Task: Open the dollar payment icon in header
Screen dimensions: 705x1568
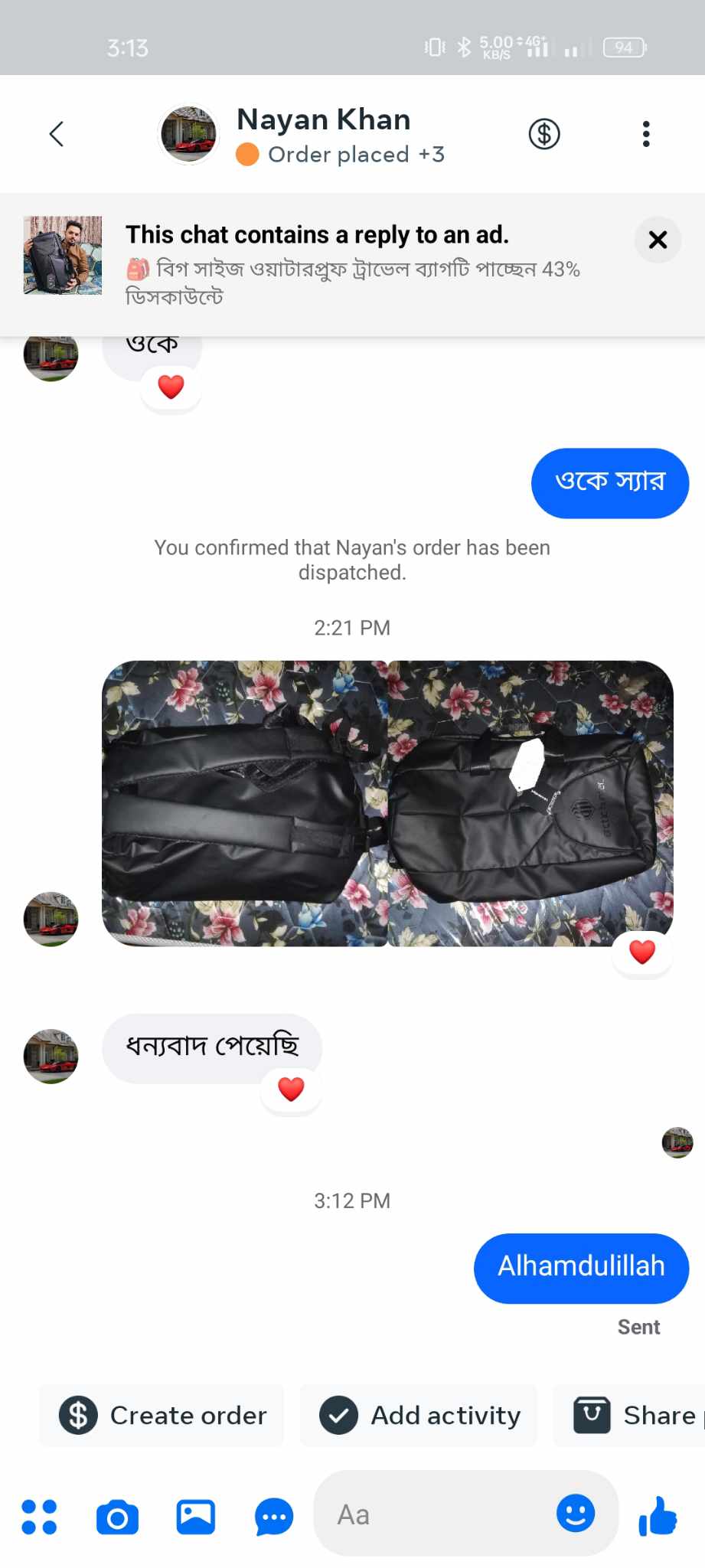Action: pos(544,134)
